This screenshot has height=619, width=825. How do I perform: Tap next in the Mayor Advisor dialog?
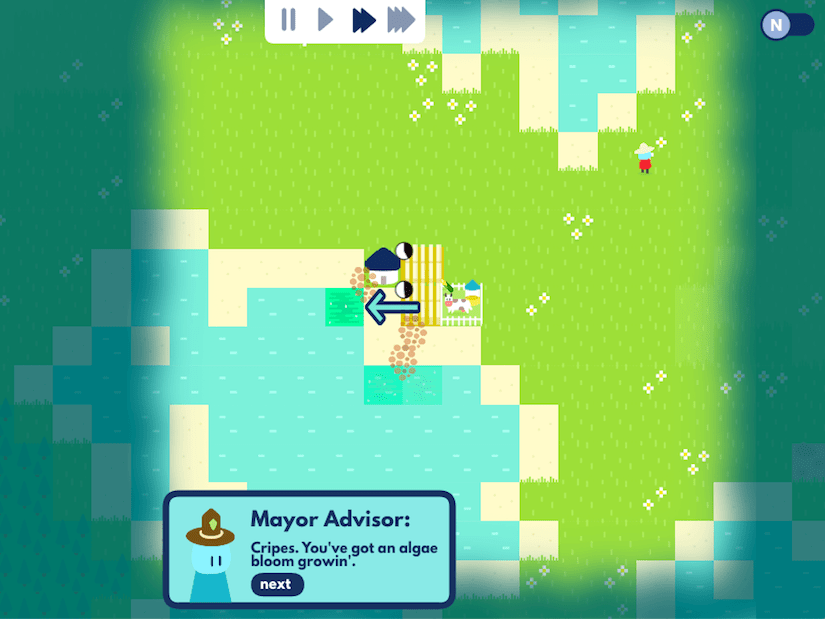tap(277, 585)
